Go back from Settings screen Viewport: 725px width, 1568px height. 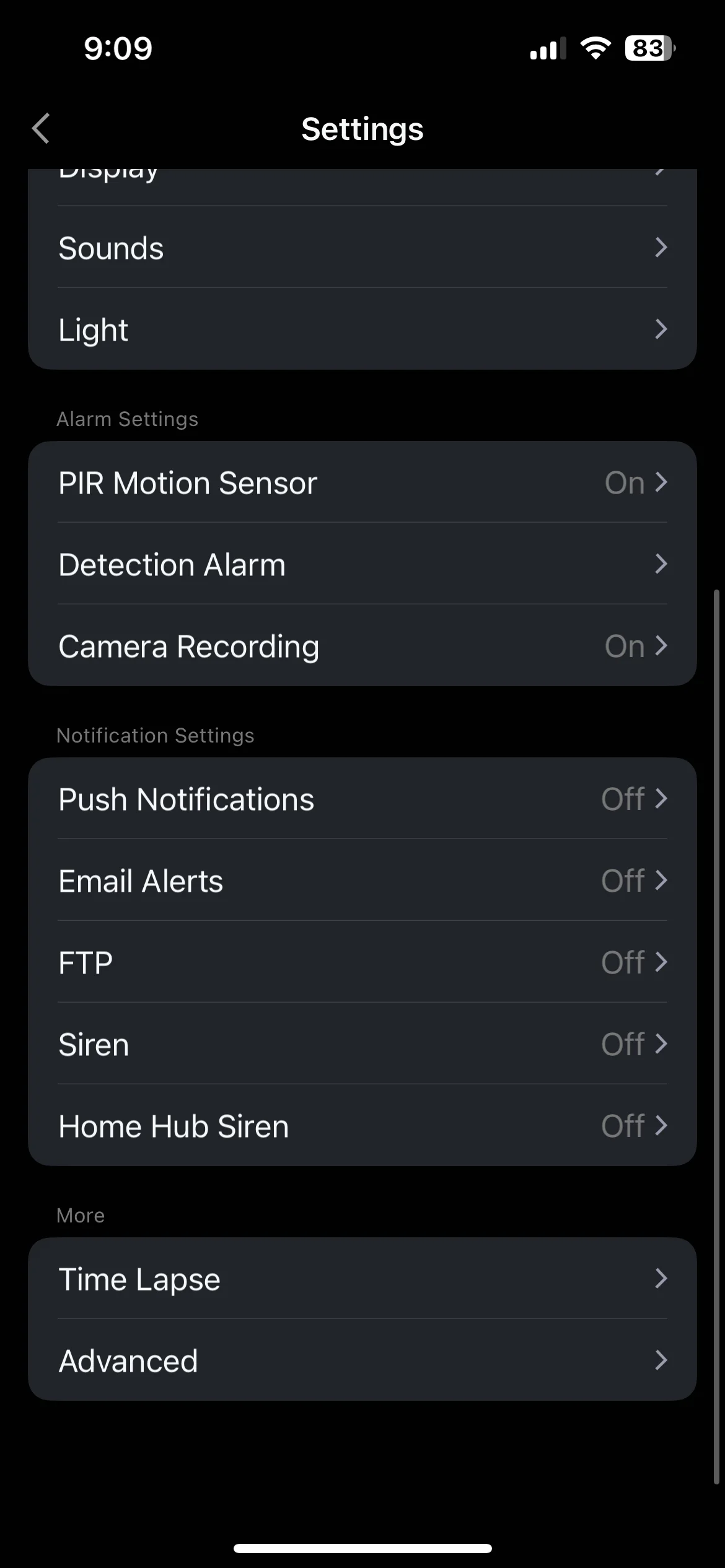[x=41, y=129]
